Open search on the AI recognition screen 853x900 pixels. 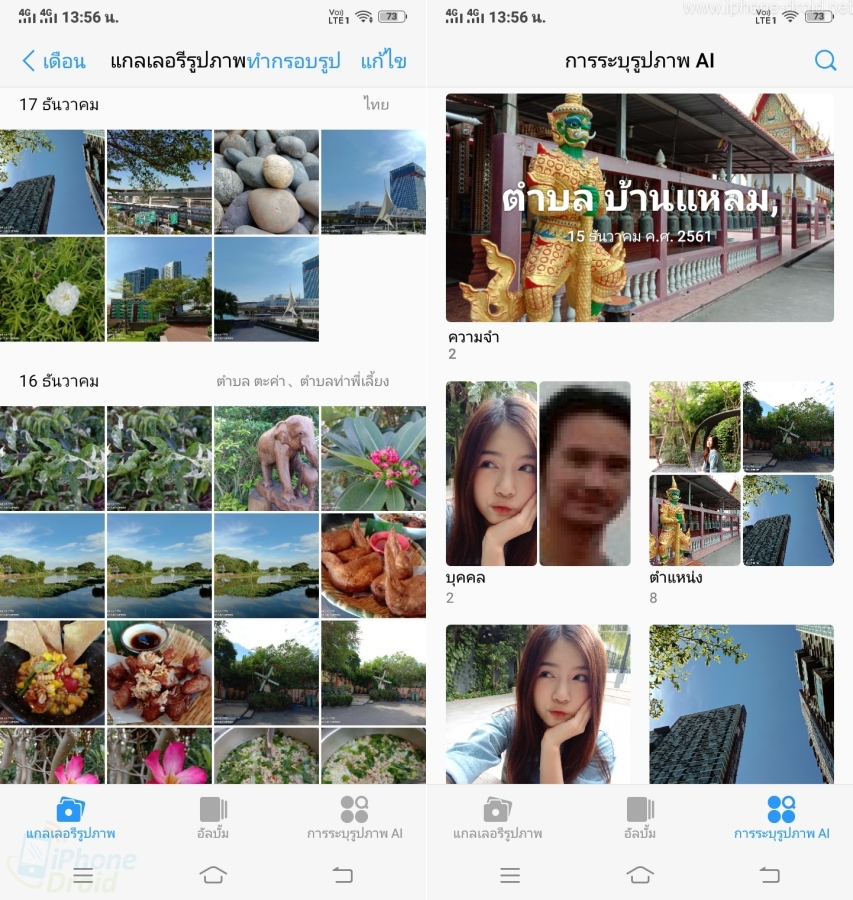(x=825, y=61)
